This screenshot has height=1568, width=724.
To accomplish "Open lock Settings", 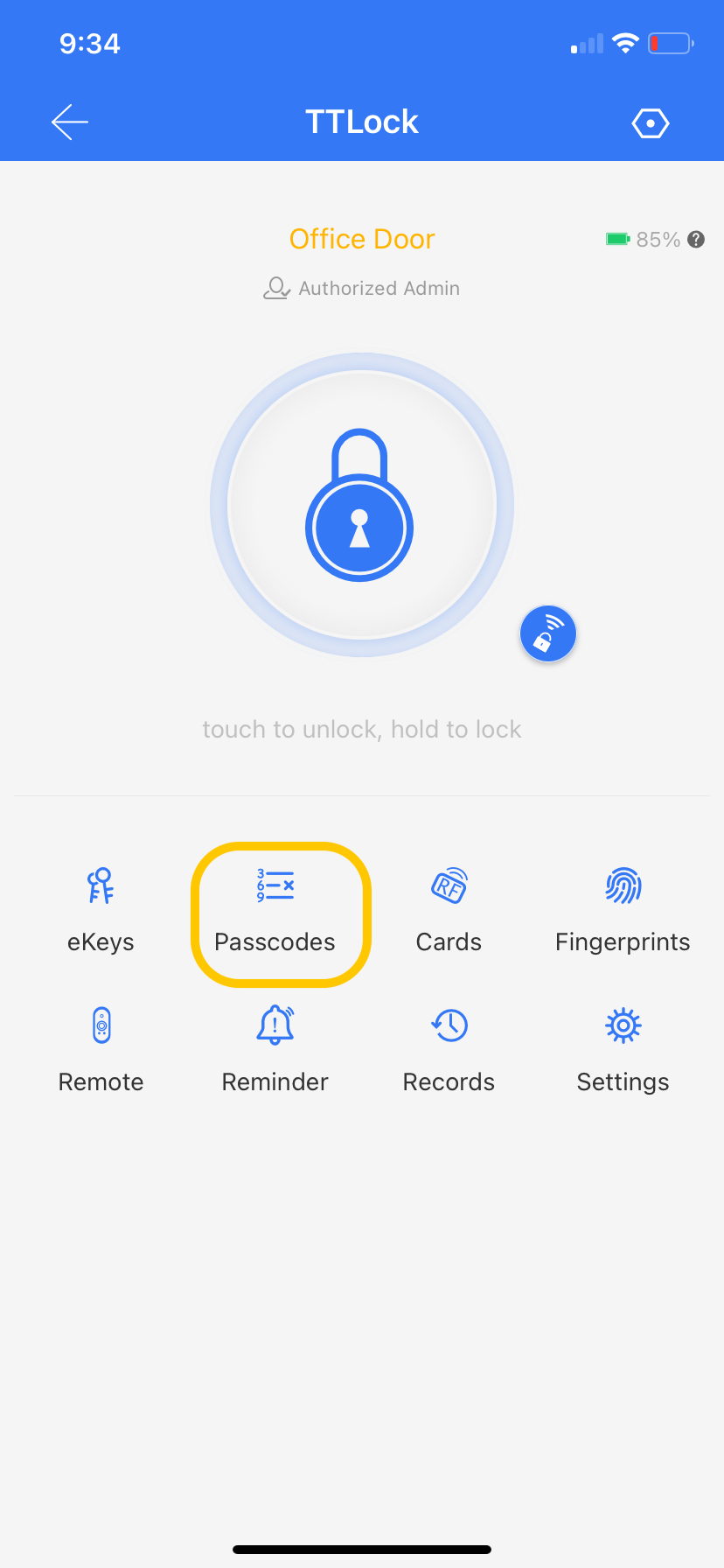I will (x=623, y=1050).
